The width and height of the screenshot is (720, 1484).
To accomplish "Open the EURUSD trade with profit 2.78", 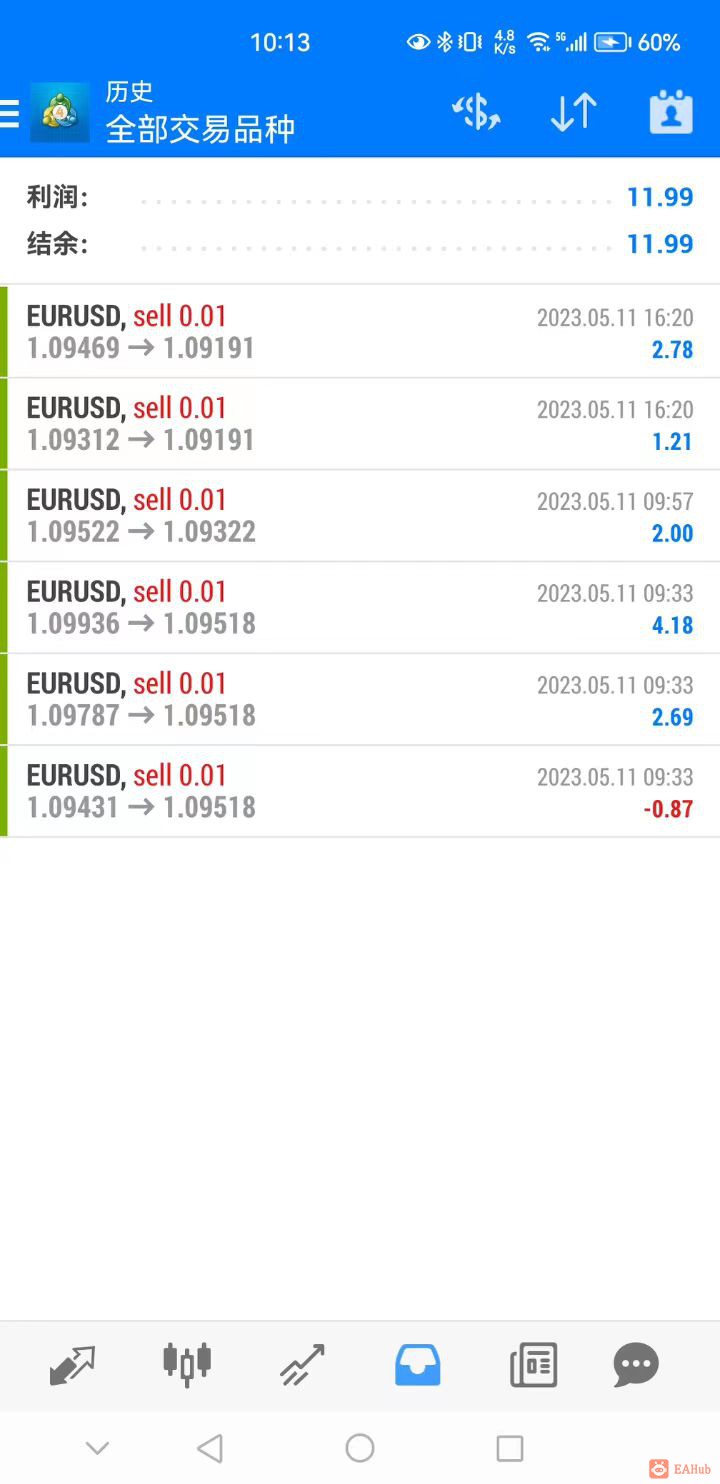I will pyautogui.click(x=360, y=332).
